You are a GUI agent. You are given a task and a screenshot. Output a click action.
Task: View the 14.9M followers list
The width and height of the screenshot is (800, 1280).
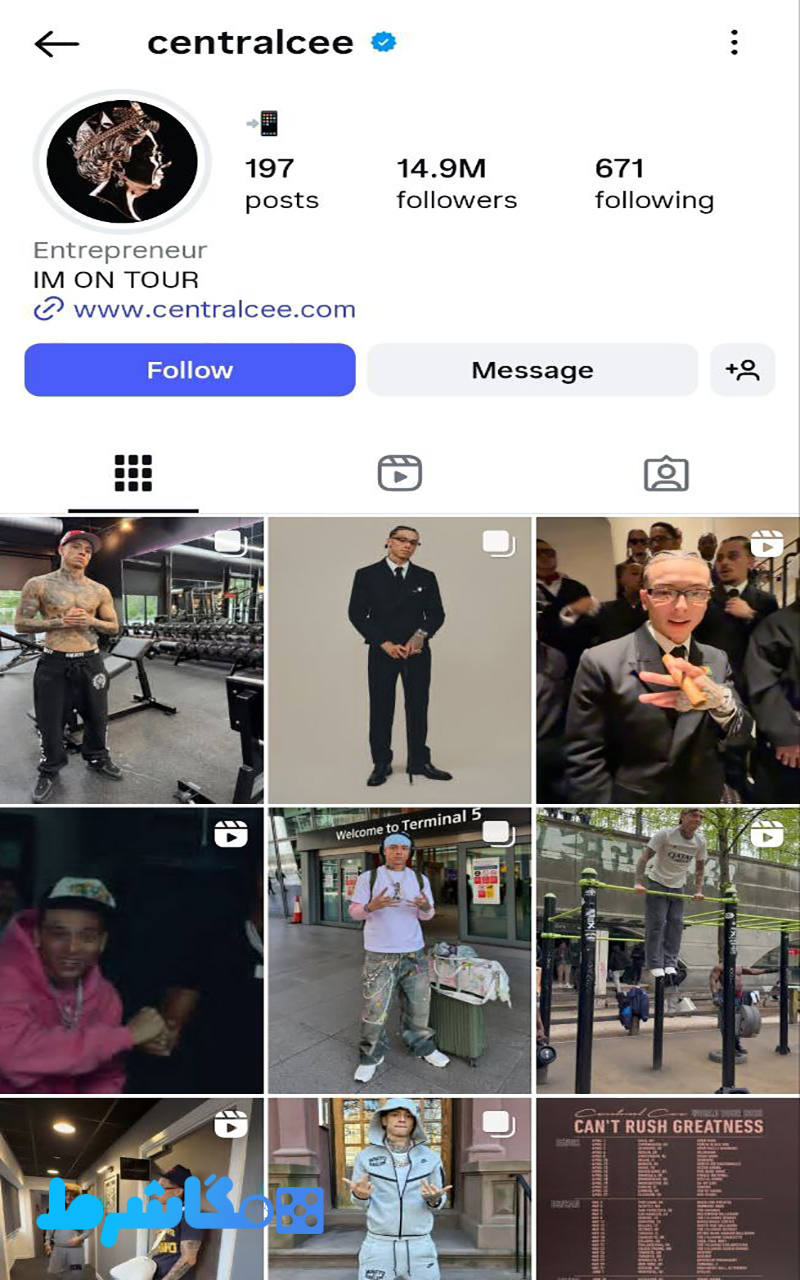point(456,184)
